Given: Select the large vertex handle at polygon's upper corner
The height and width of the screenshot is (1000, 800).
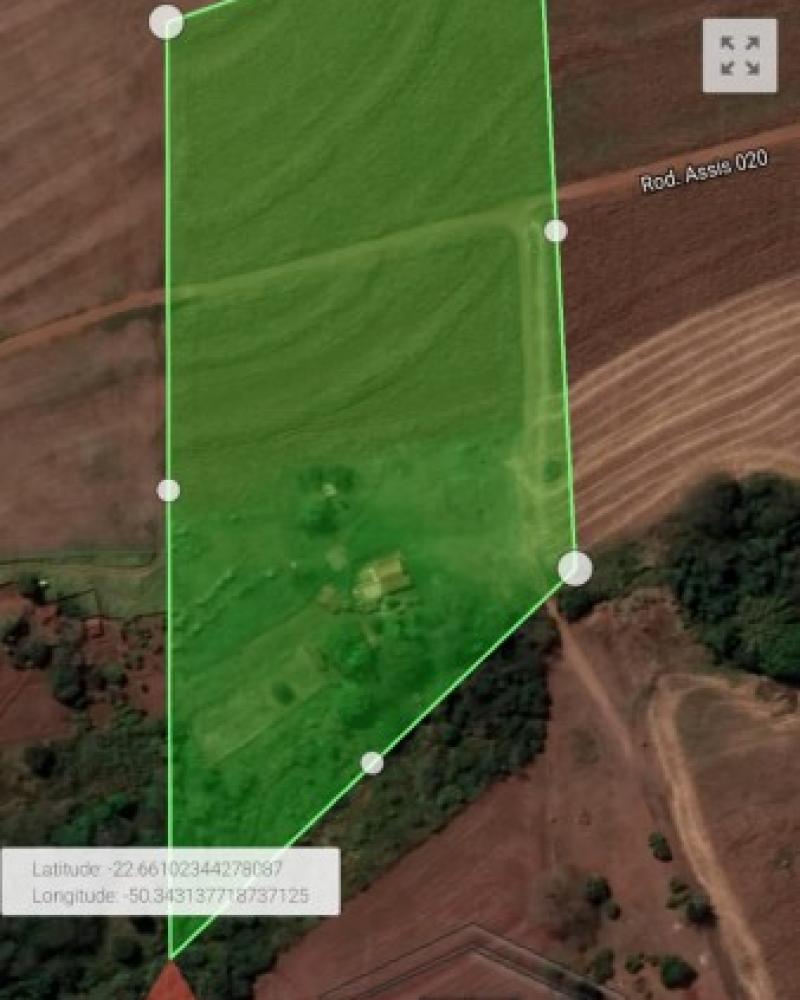Looking at the screenshot, I should coord(166,21).
